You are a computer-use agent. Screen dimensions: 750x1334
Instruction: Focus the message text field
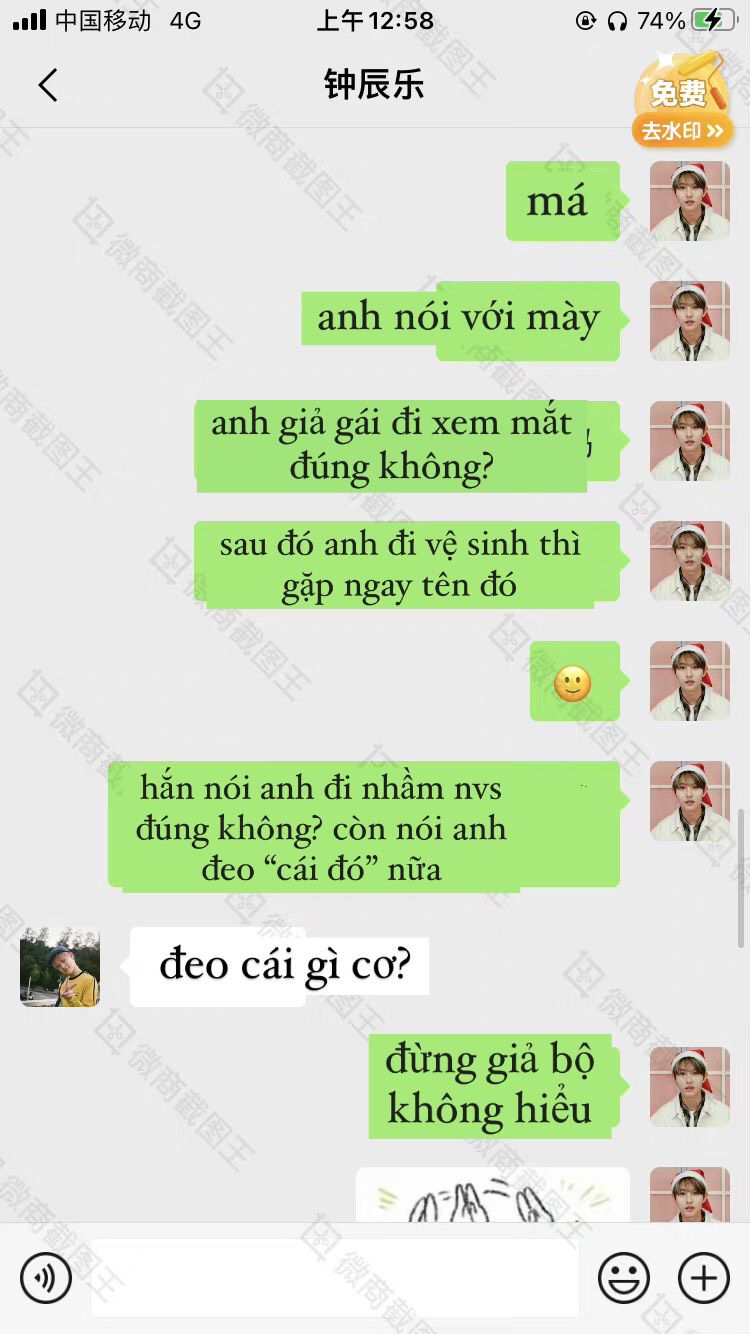(335, 1277)
